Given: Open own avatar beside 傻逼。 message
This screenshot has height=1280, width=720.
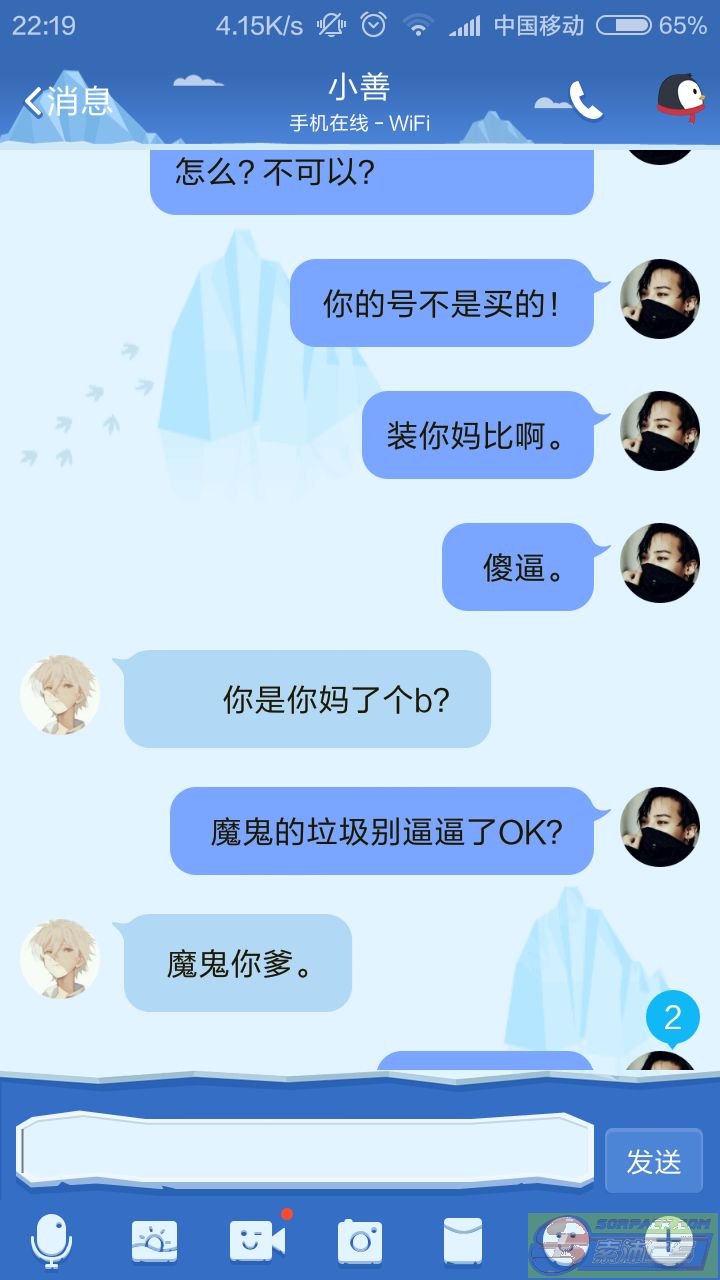Looking at the screenshot, I should click(x=660, y=563).
